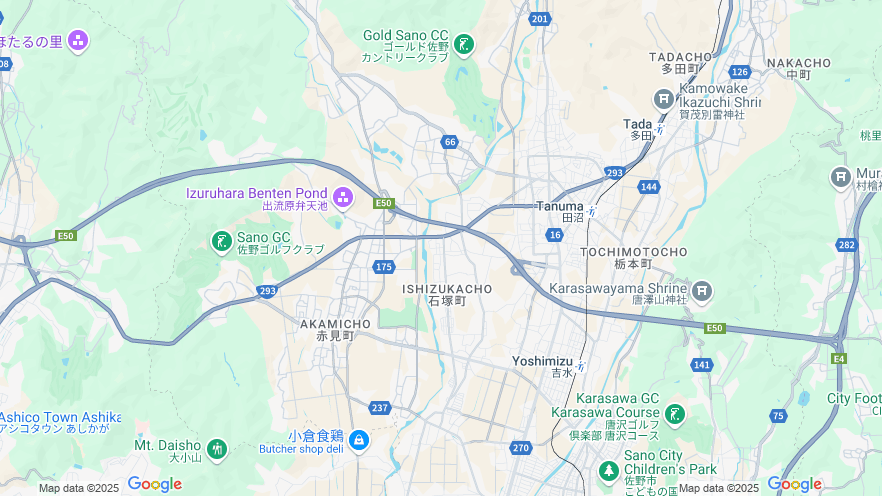This screenshot has height=496, width=882.
Task: Open the Butcher shop deli shopping pin
Action: tap(359, 440)
